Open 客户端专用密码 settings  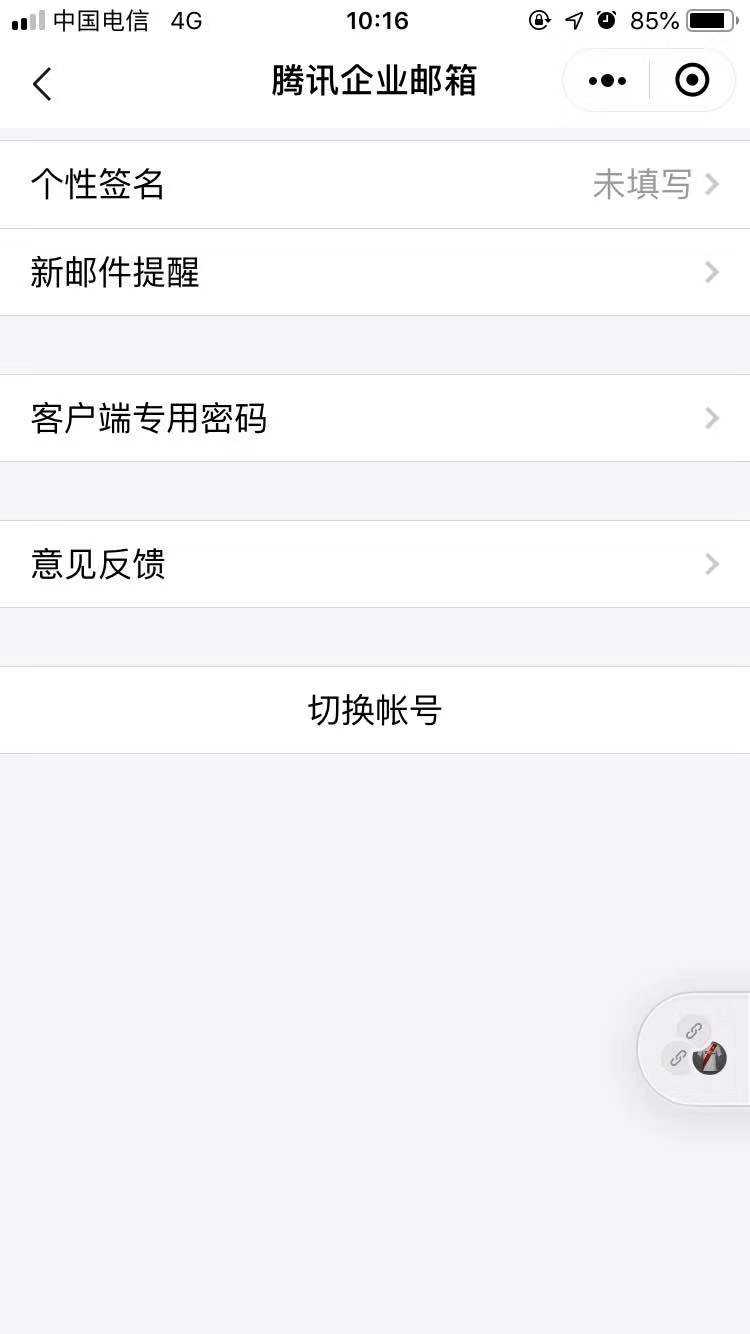tap(375, 418)
